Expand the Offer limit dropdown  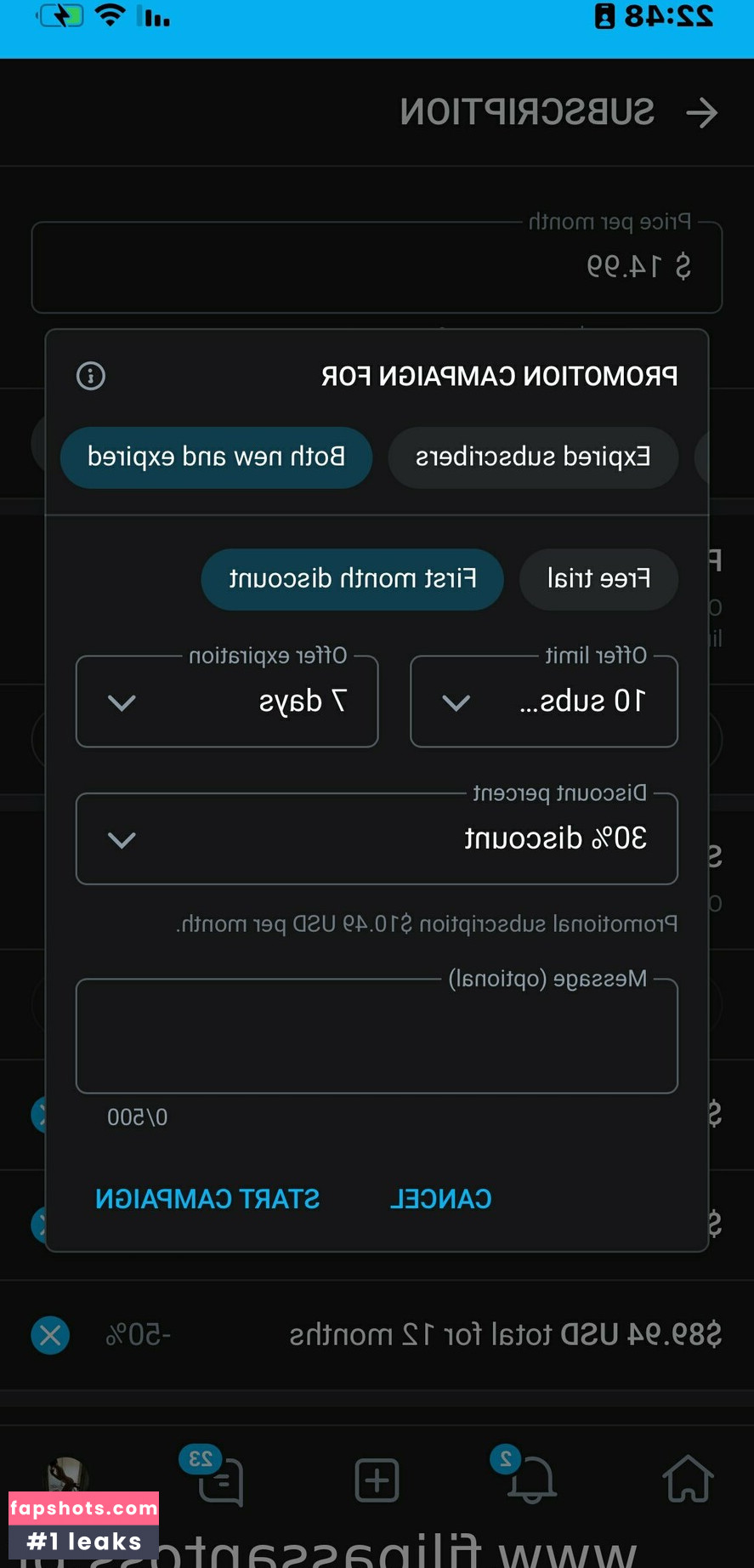[543, 702]
